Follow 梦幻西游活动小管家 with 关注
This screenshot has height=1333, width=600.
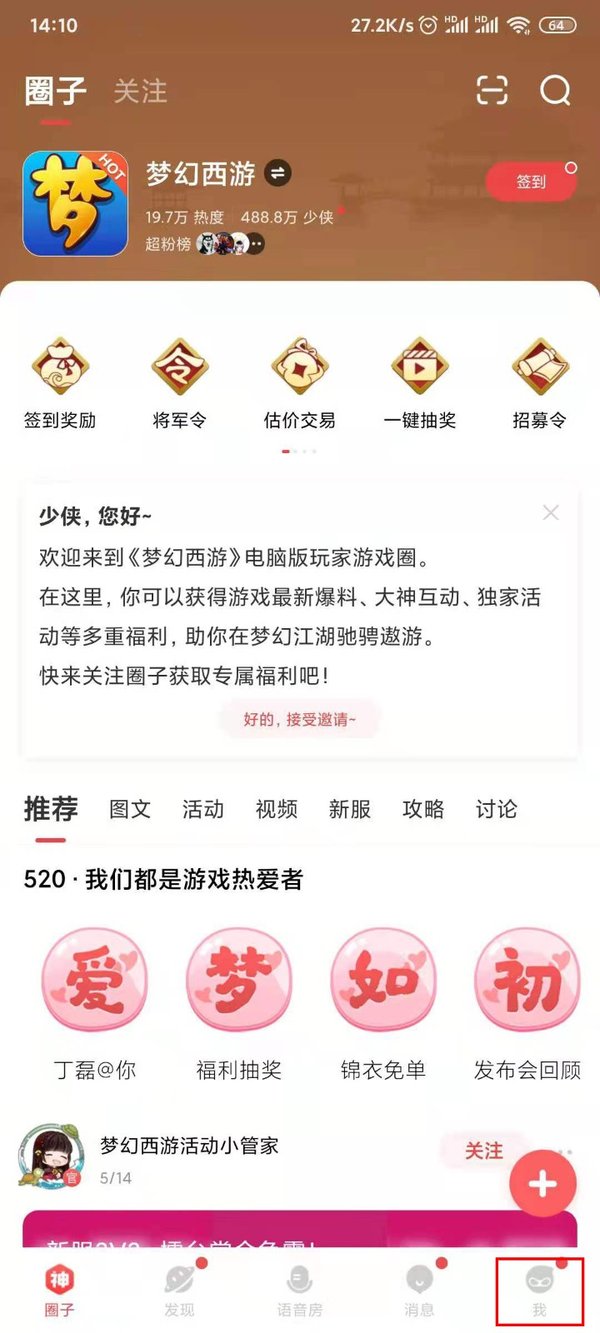[x=484, y=1151]
